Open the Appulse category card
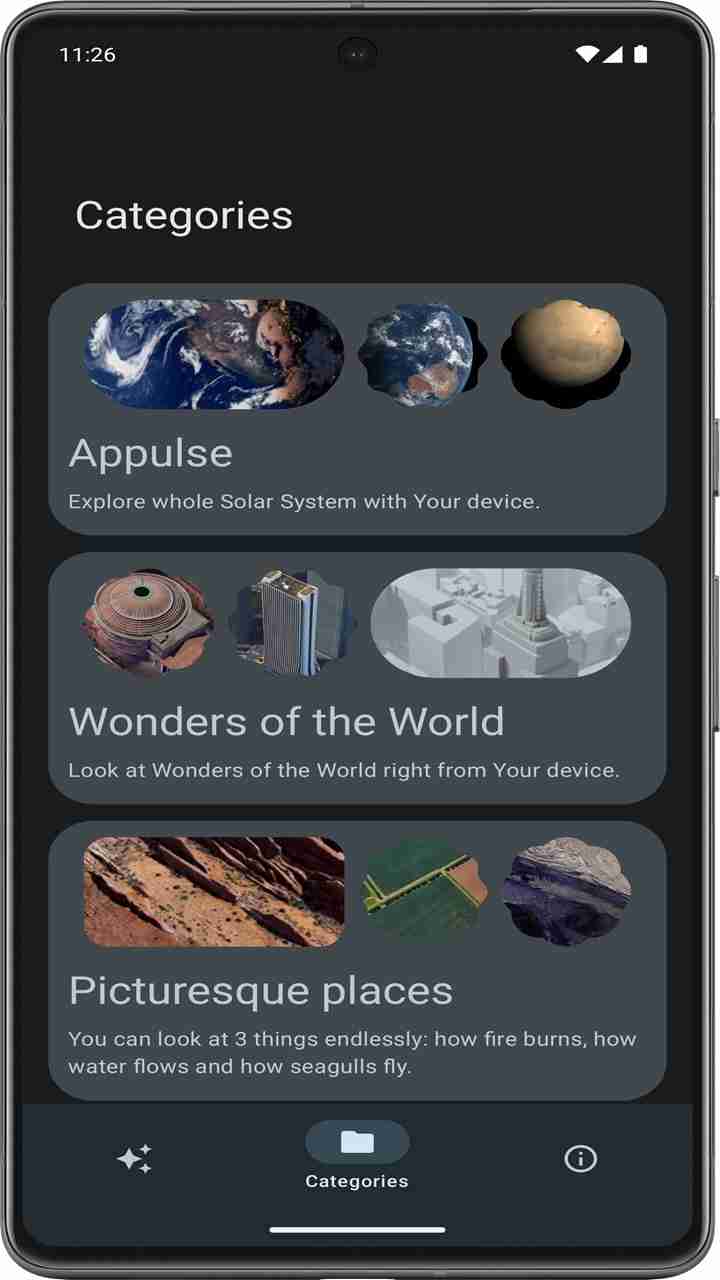 pos(357,409)
